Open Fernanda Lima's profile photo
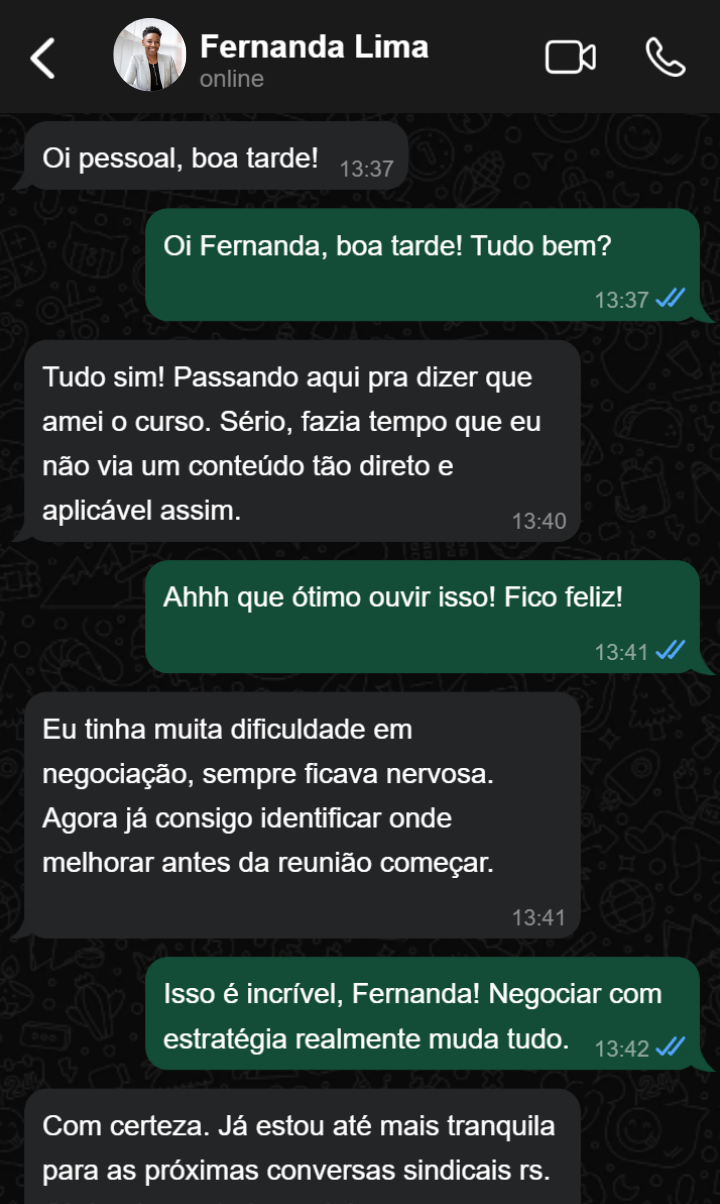This screenshot has height=1204, width=720. click(150, 56)
